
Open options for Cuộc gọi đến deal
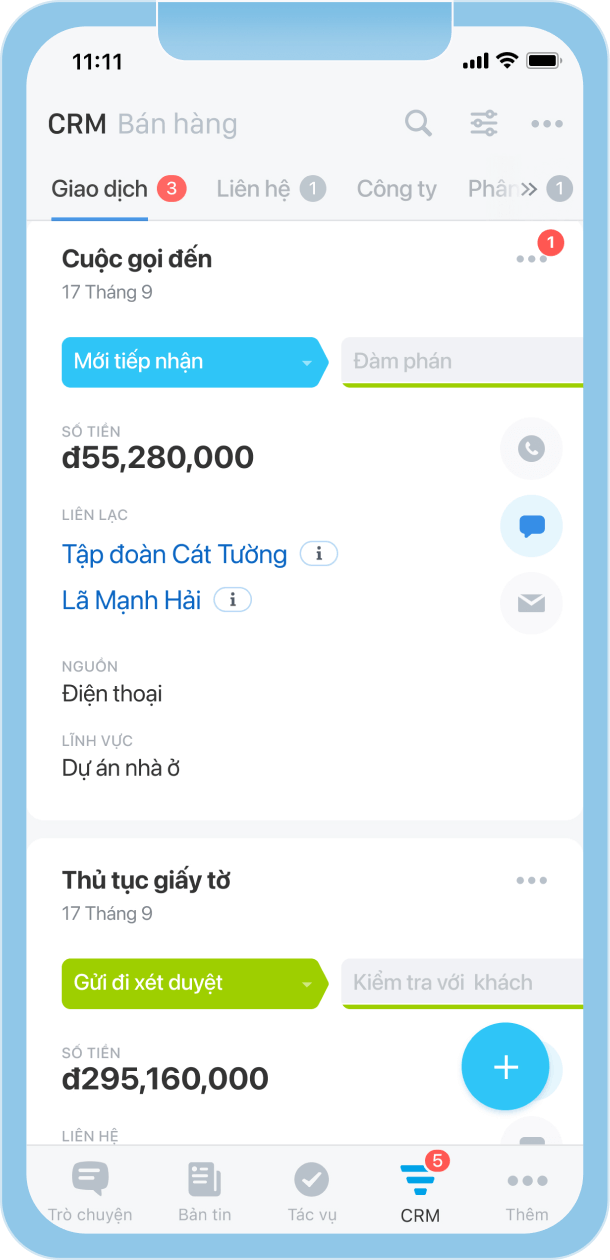click(x=532, y=259)
